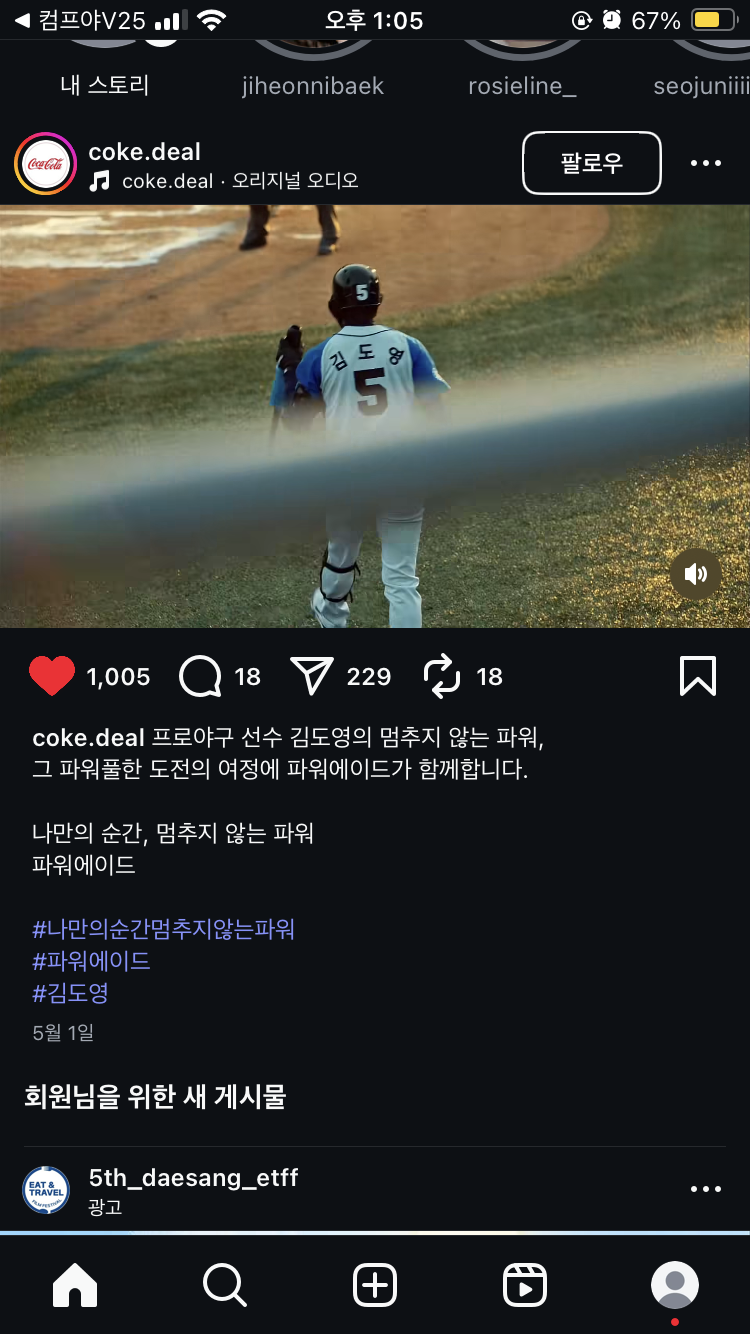Share the coke.deal post via send icon
This screenshot has height=1334, width=750.
point(311,677)
